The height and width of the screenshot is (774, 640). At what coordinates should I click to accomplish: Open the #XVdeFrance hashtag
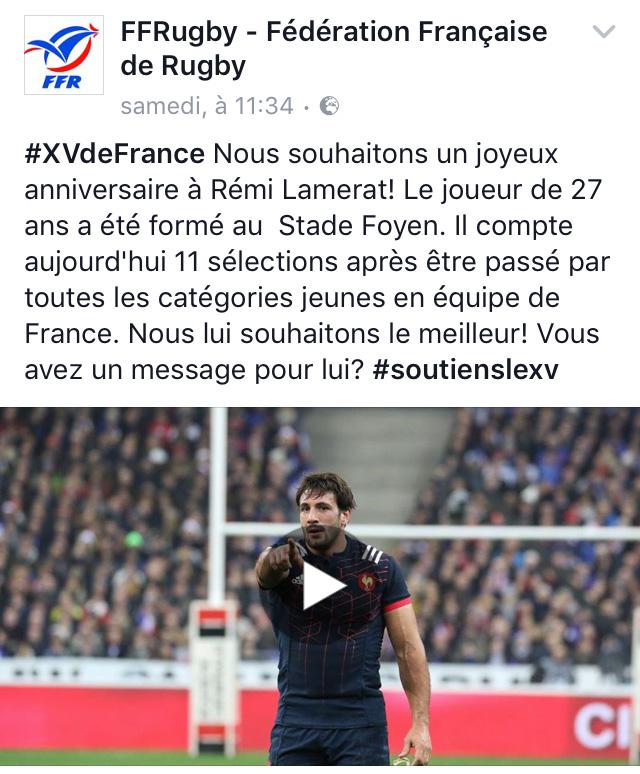point(113,155)
